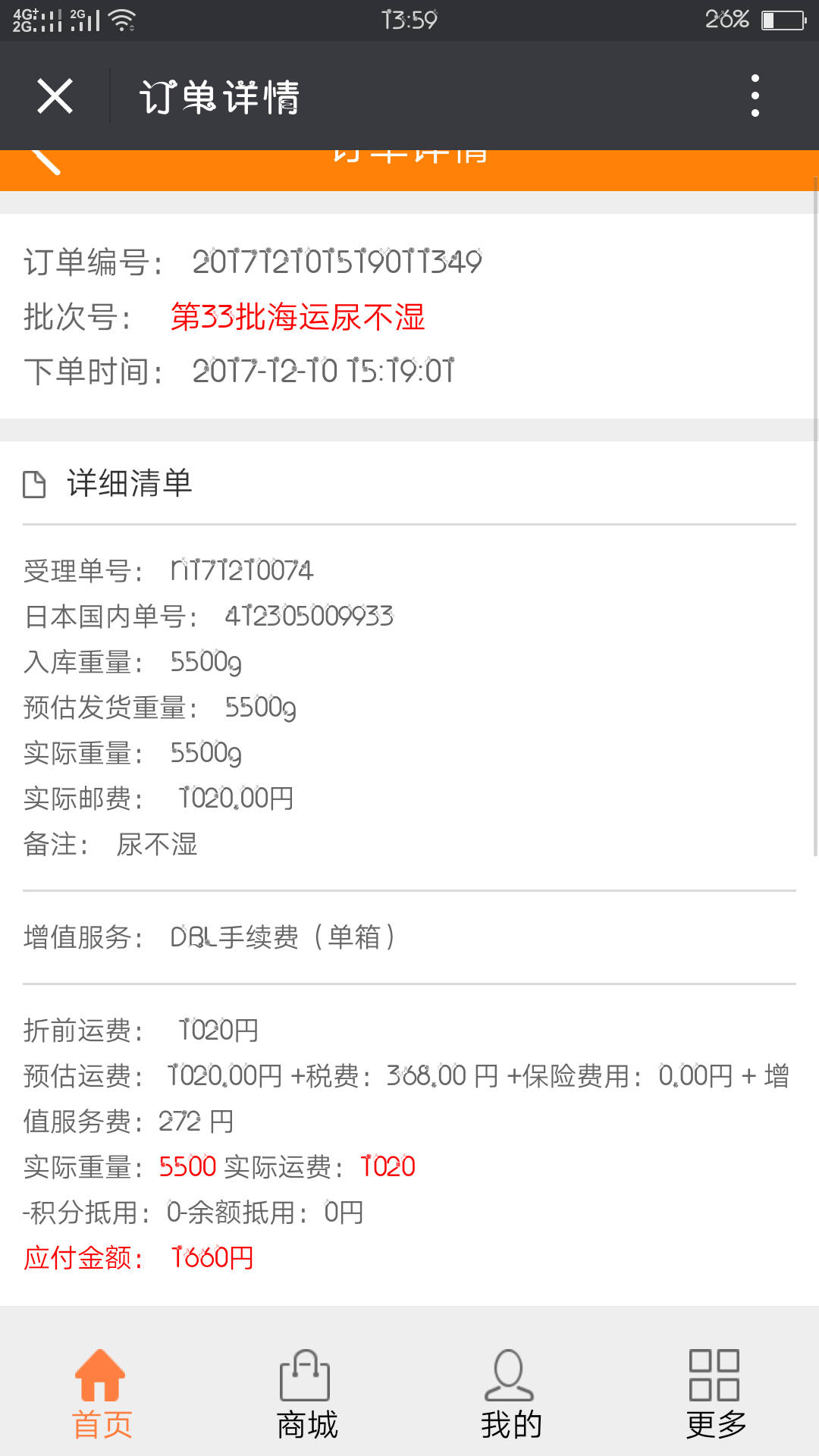This screenshot has width=819, height=1456.
Task: Open the 商城 tab
Action: coord(306,1394)
